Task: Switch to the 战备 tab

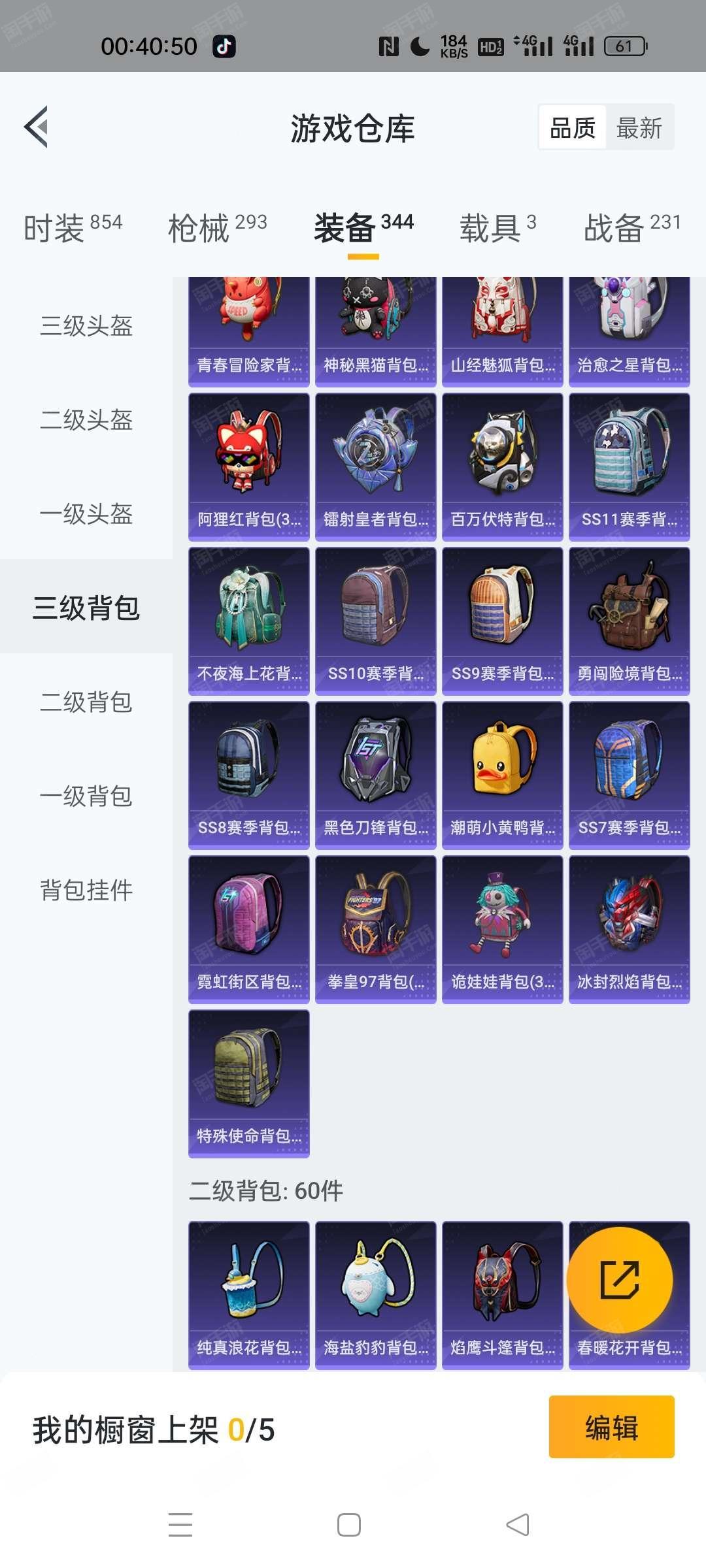Action: (x=631, y=227)
